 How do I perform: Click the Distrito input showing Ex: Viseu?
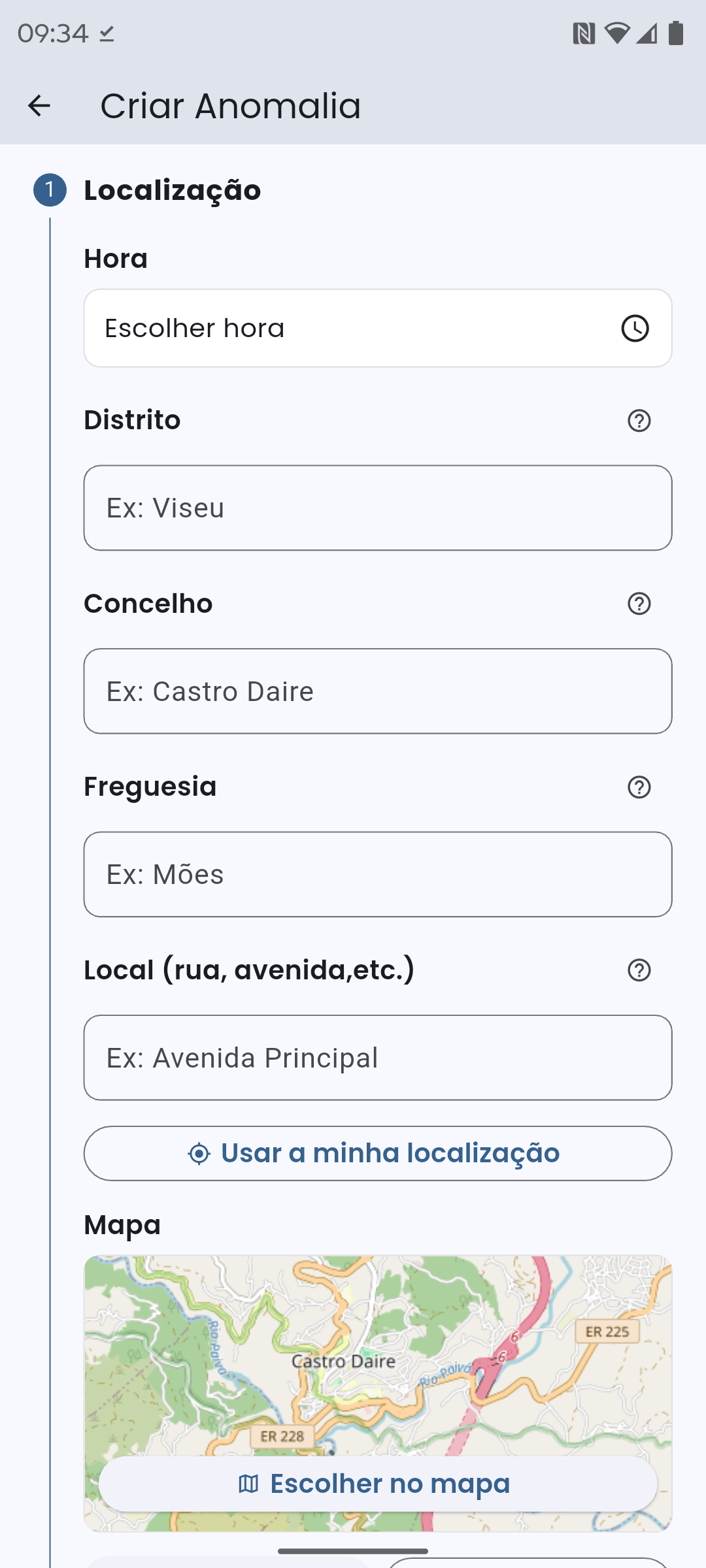coord(378,508)
